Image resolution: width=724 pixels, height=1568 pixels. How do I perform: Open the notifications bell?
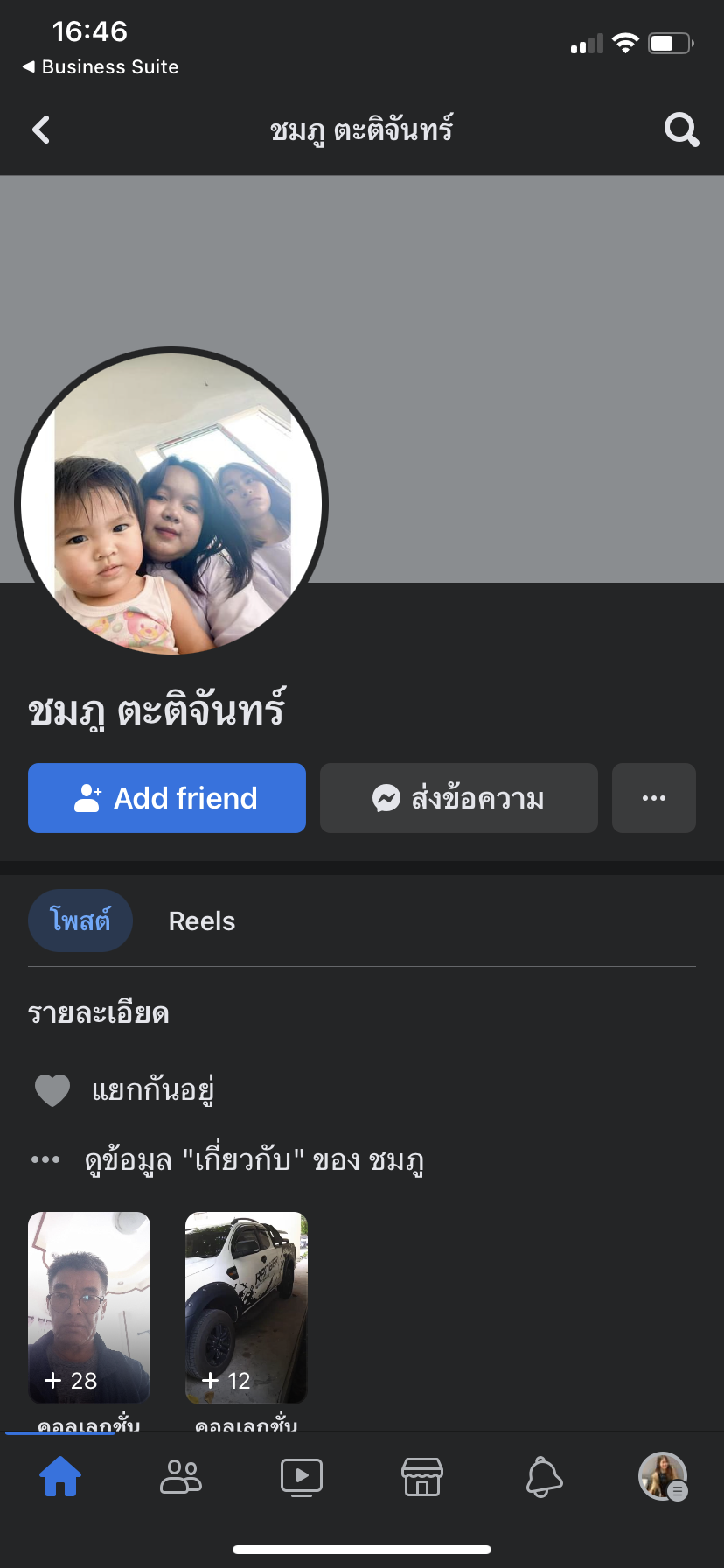(543, 1476)
